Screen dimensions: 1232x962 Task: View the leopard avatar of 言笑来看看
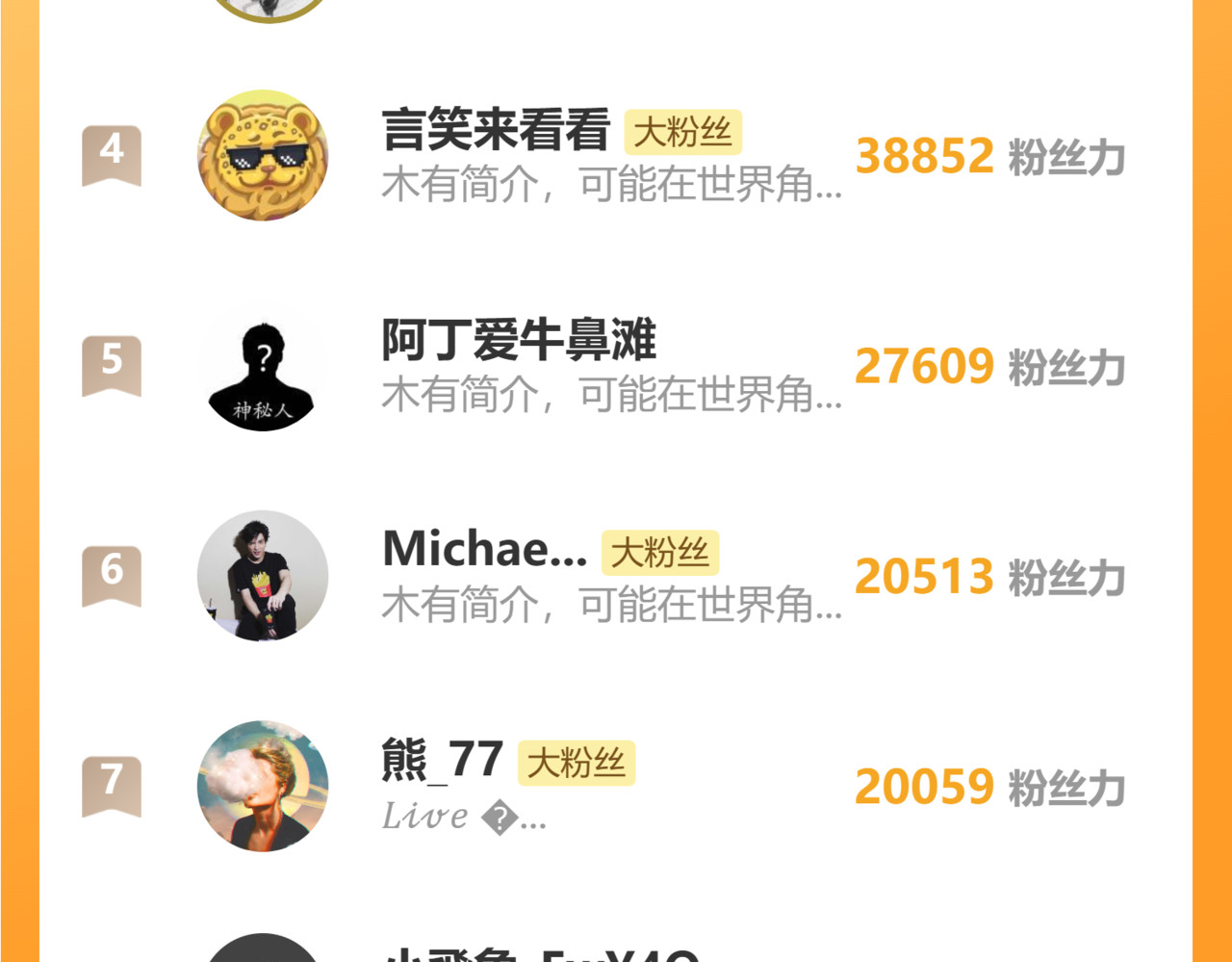[x=263, y=155]
